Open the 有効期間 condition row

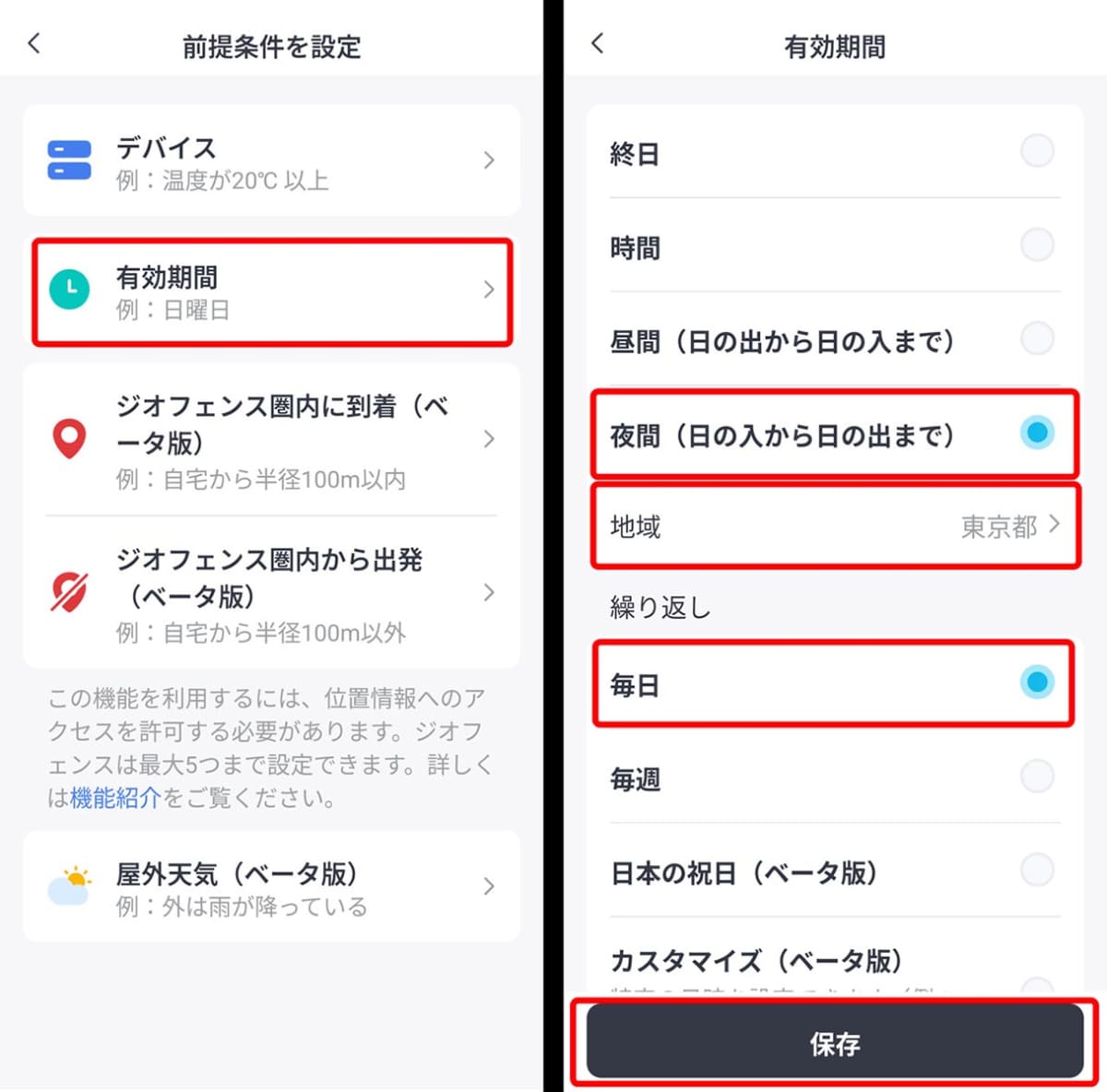click(x=271, y=291)
